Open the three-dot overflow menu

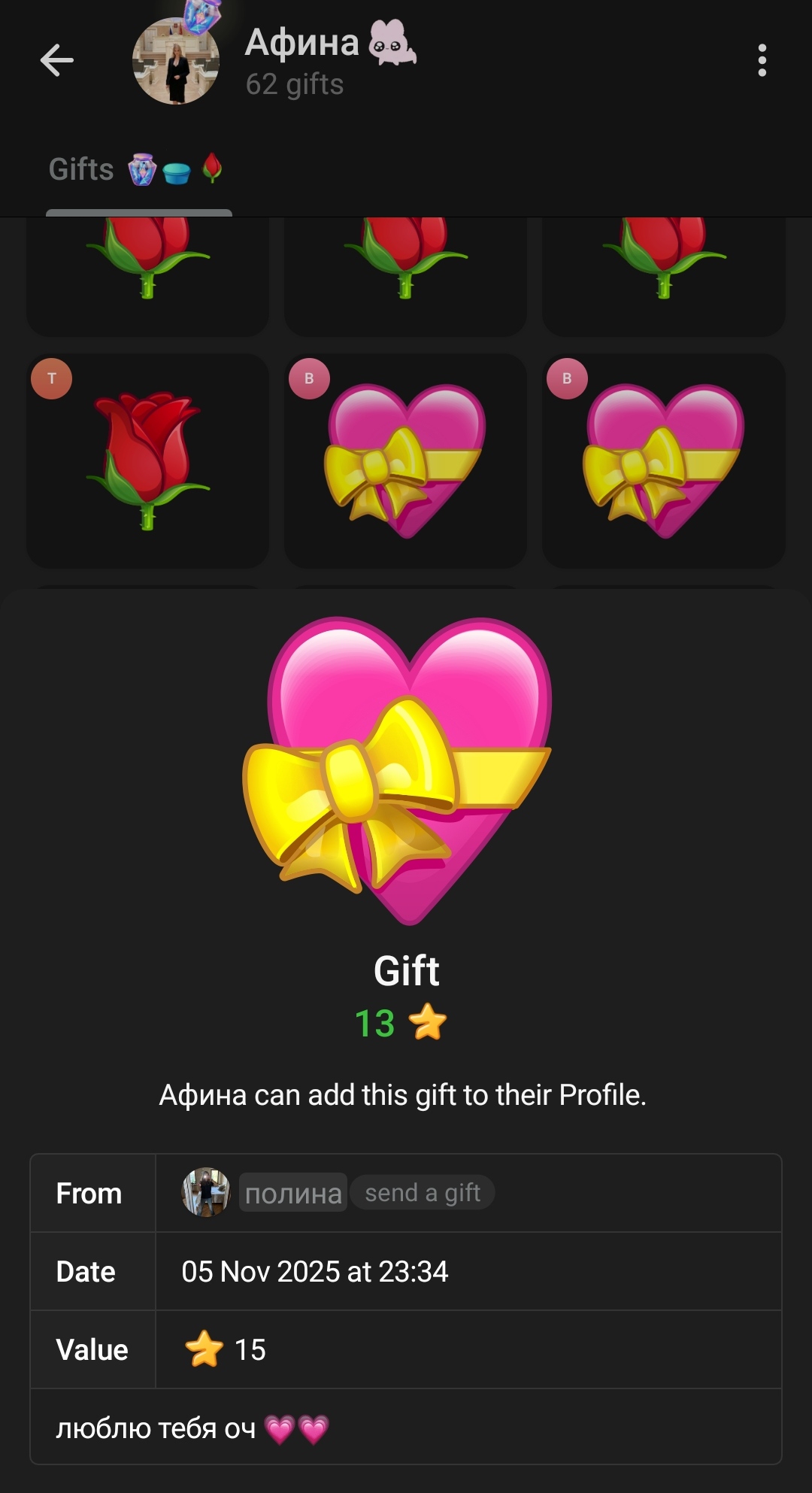pos(762,60)
